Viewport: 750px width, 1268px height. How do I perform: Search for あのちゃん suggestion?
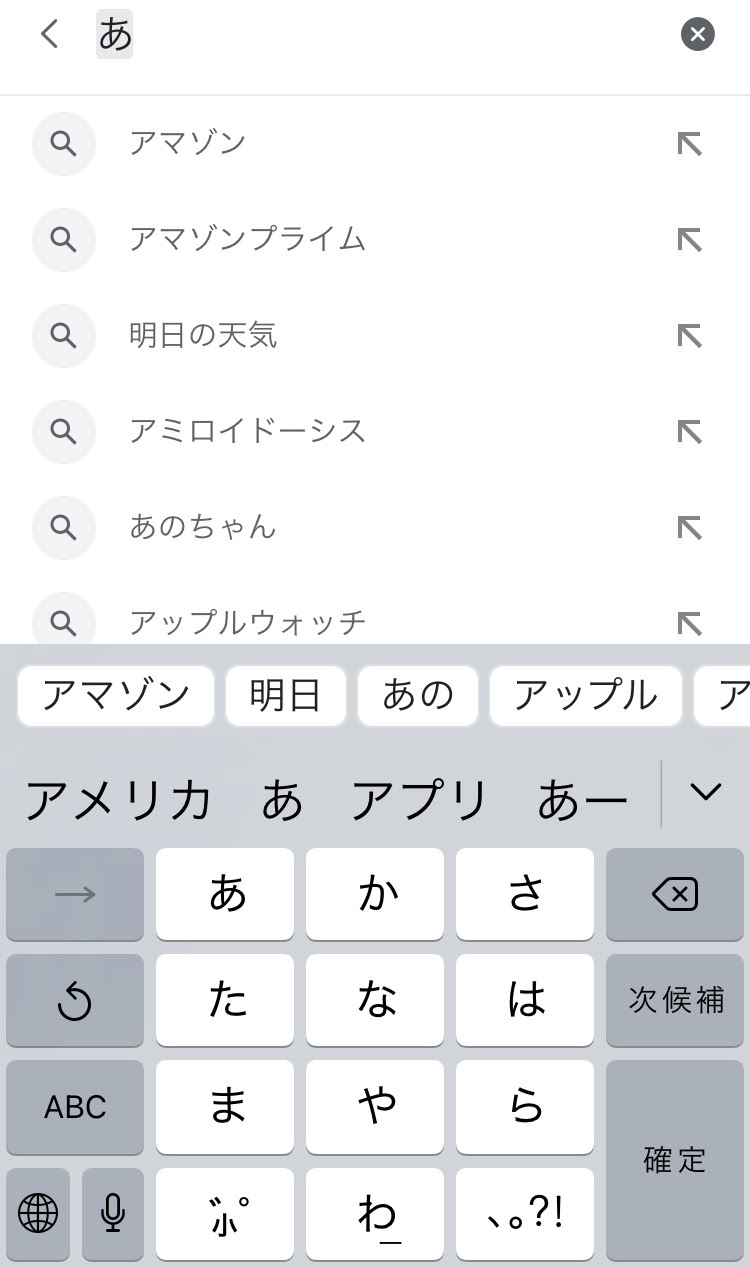[203, 528]
